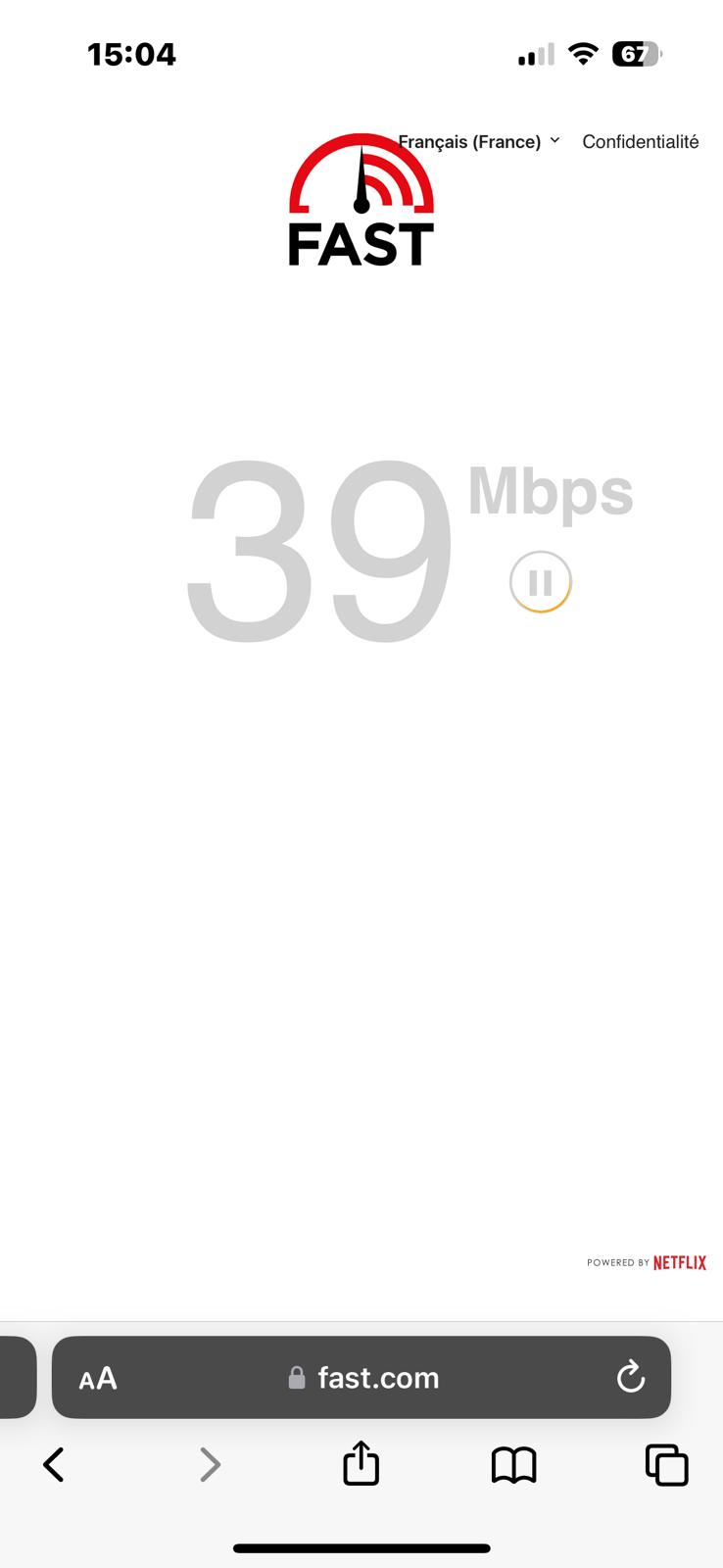
Task: Reload the page in Safari
Action: click(631, 1377)
